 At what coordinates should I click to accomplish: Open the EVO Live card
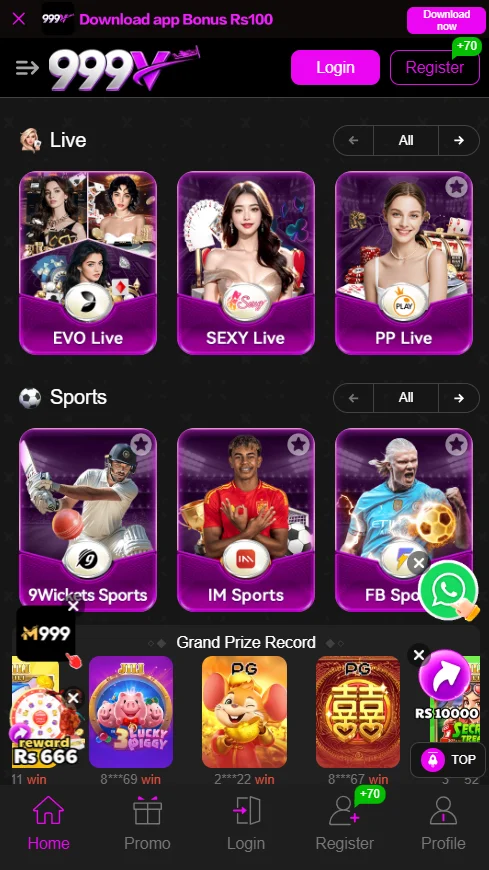88,262
